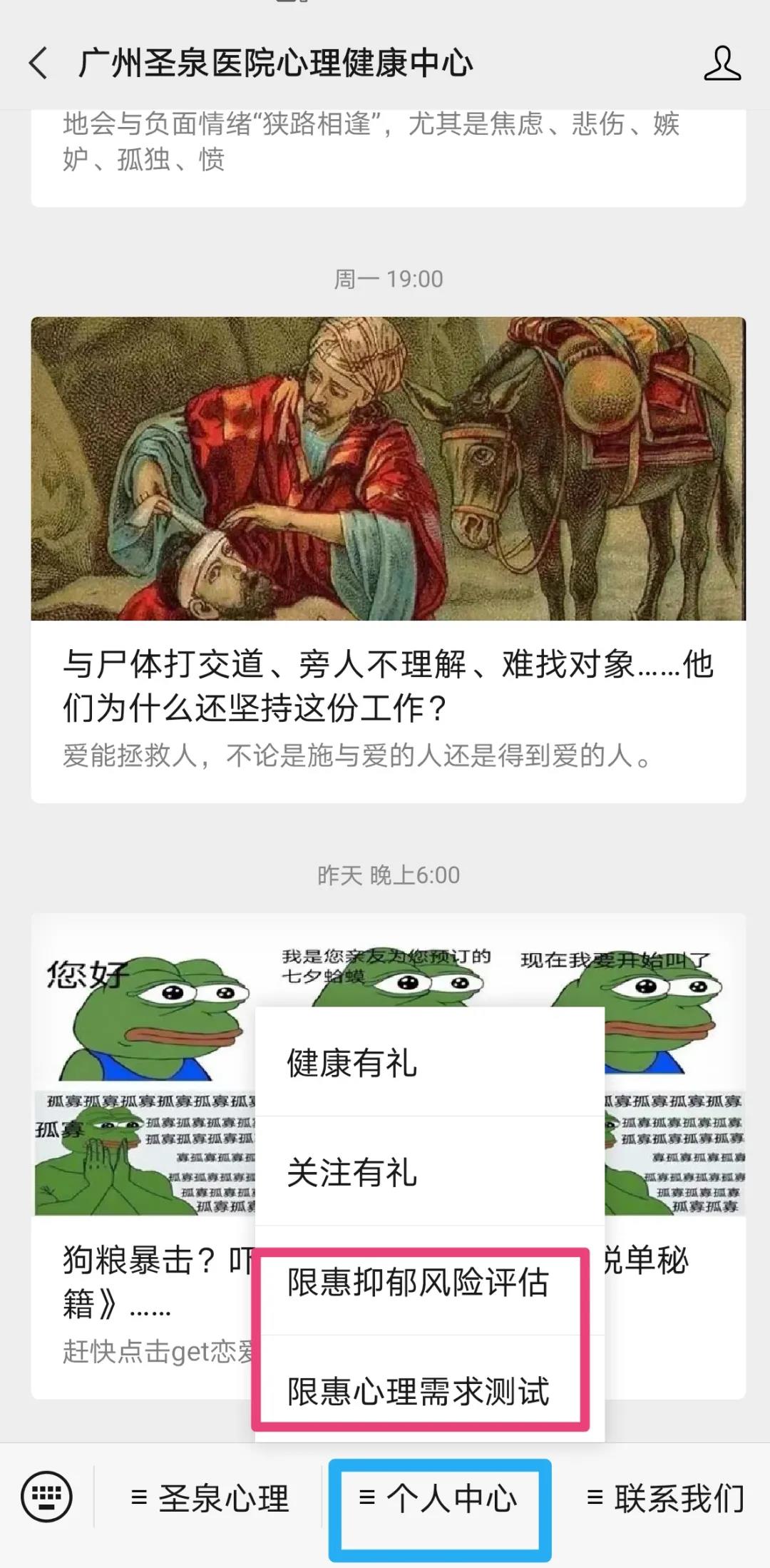This screenshot has height=1568, width=770.
Task: Open 限惠心理需求测试
Action: pos(419,1391)
